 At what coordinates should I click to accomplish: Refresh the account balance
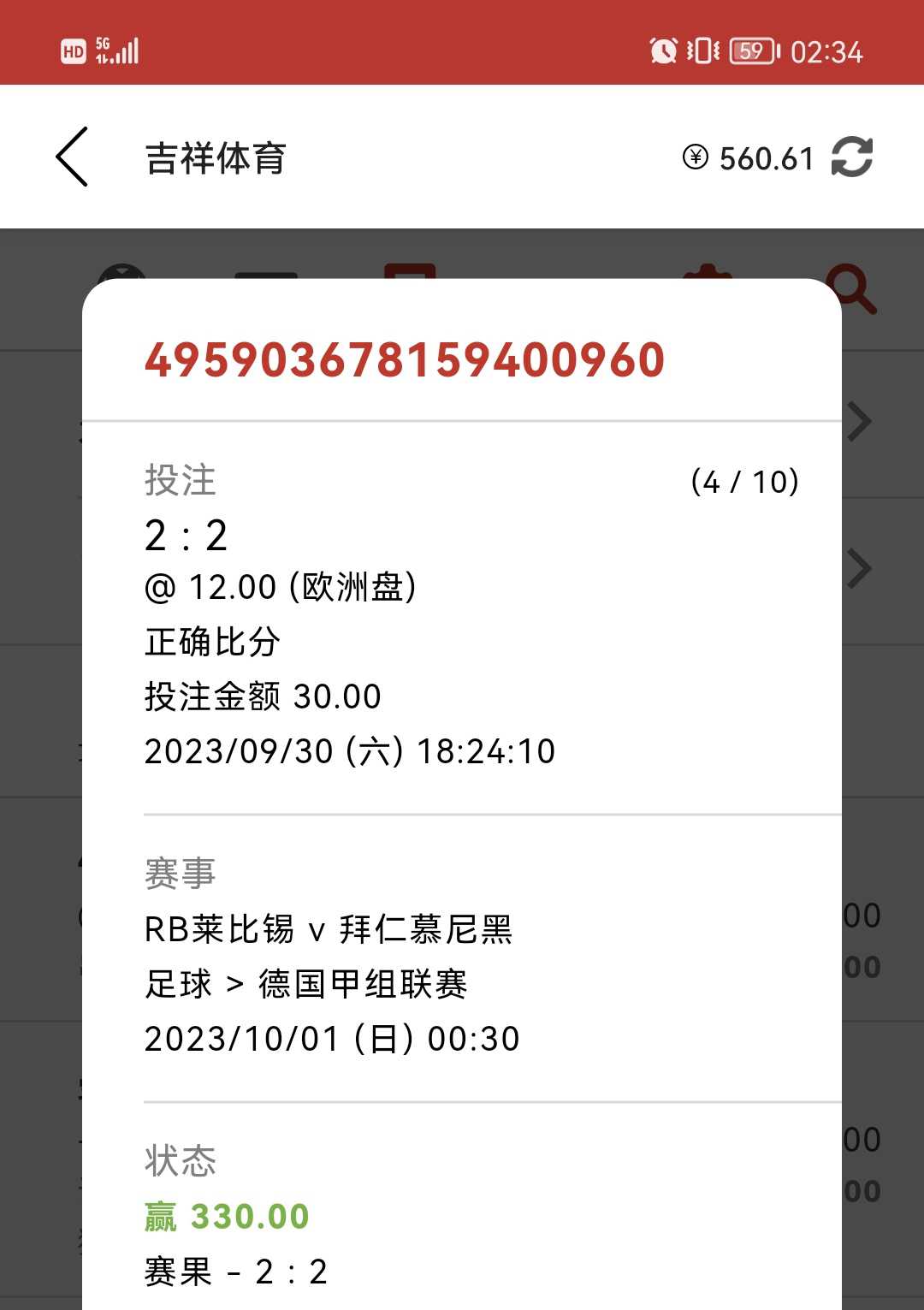click(852, 157)
